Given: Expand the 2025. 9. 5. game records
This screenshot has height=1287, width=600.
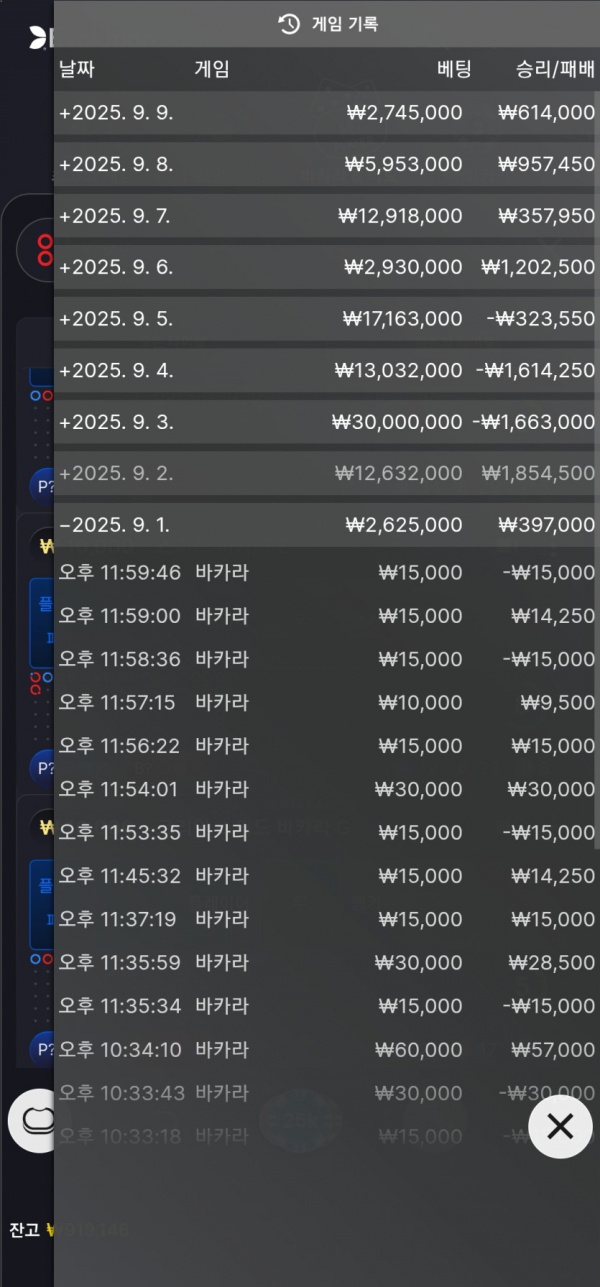Looking at the screenshot, I should tap(116, 319).
